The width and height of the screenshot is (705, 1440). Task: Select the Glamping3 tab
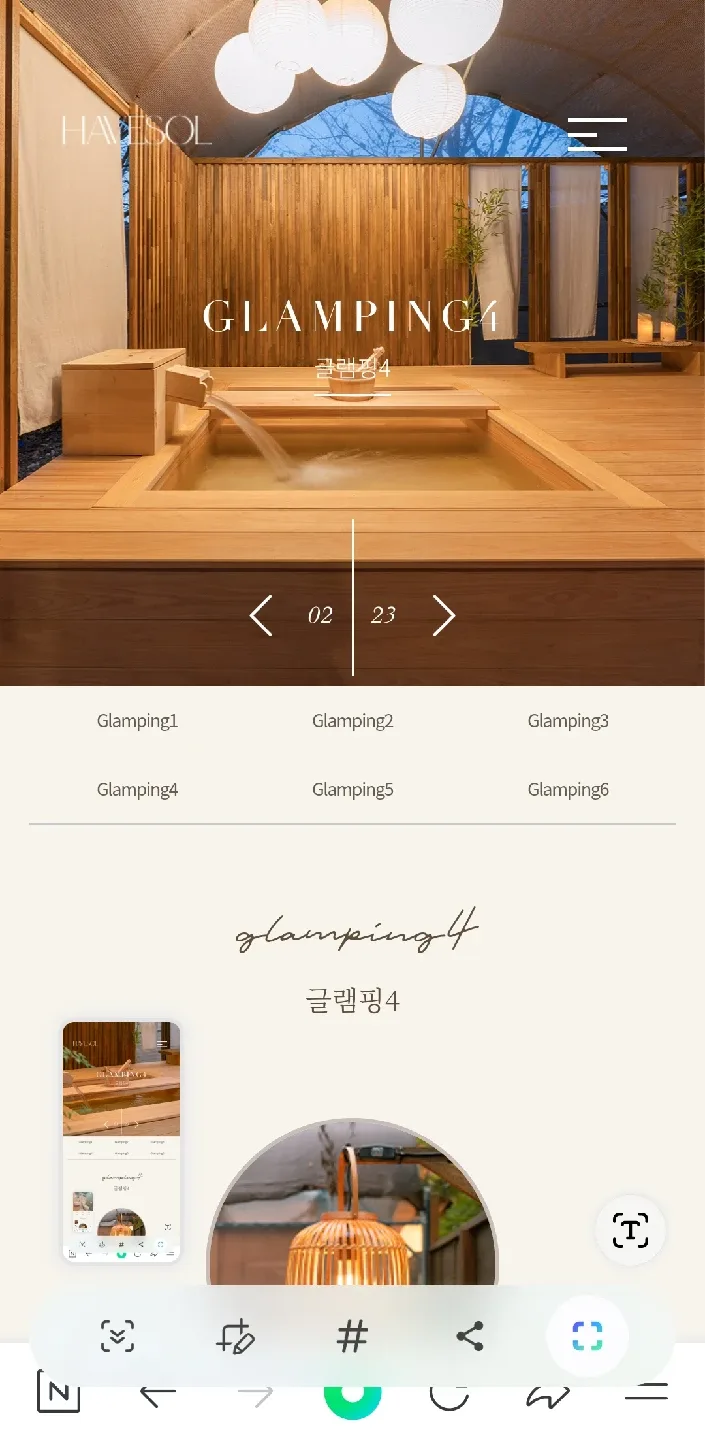[x=568, y=721]
